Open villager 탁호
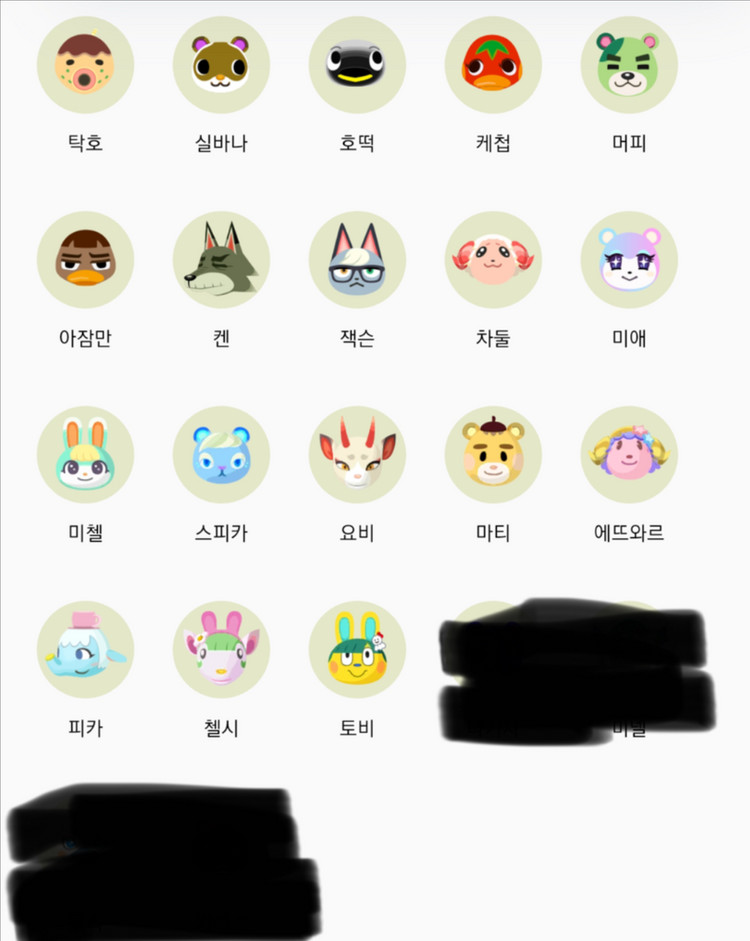The height and width of the screenshot is (941, 750). 85,65
